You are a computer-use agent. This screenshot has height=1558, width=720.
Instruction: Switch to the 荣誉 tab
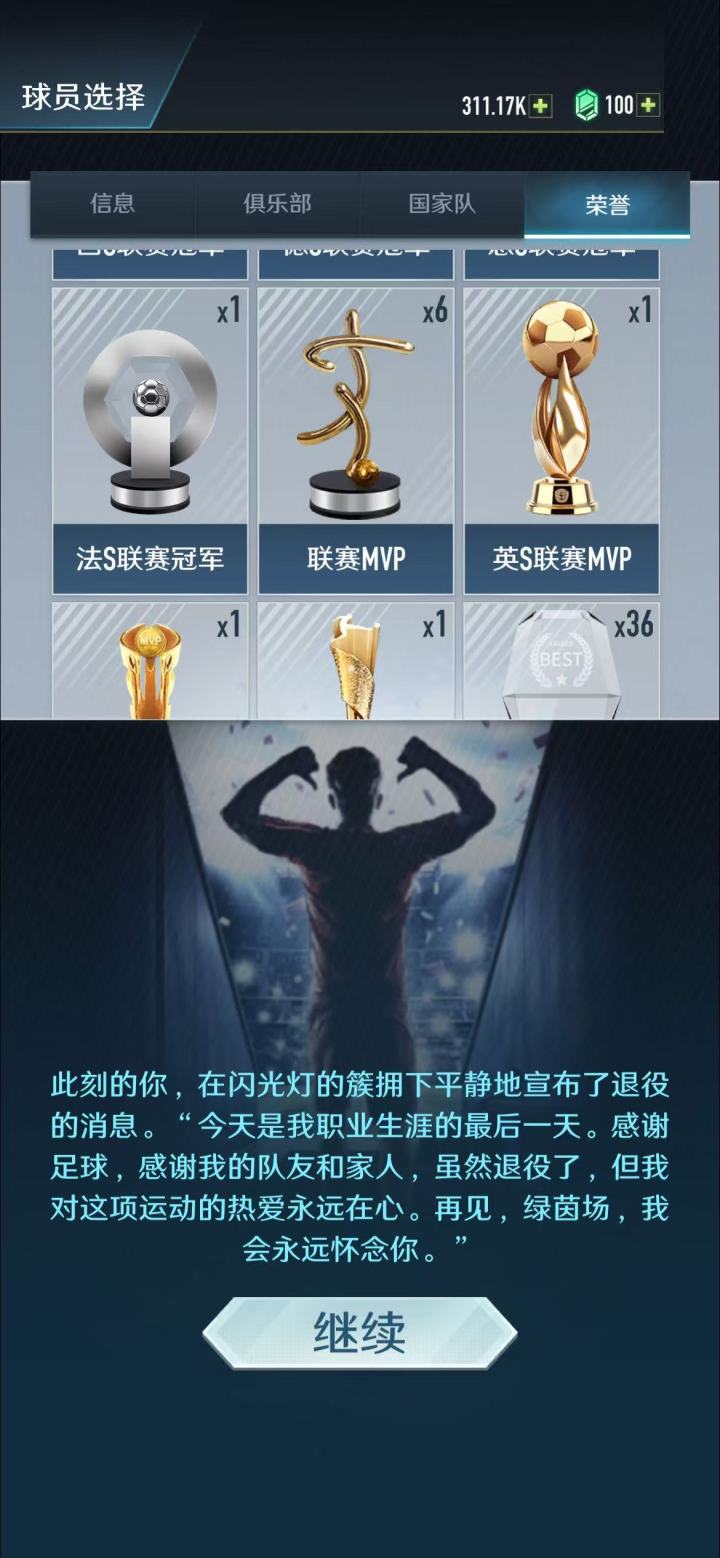pos(608,203)
